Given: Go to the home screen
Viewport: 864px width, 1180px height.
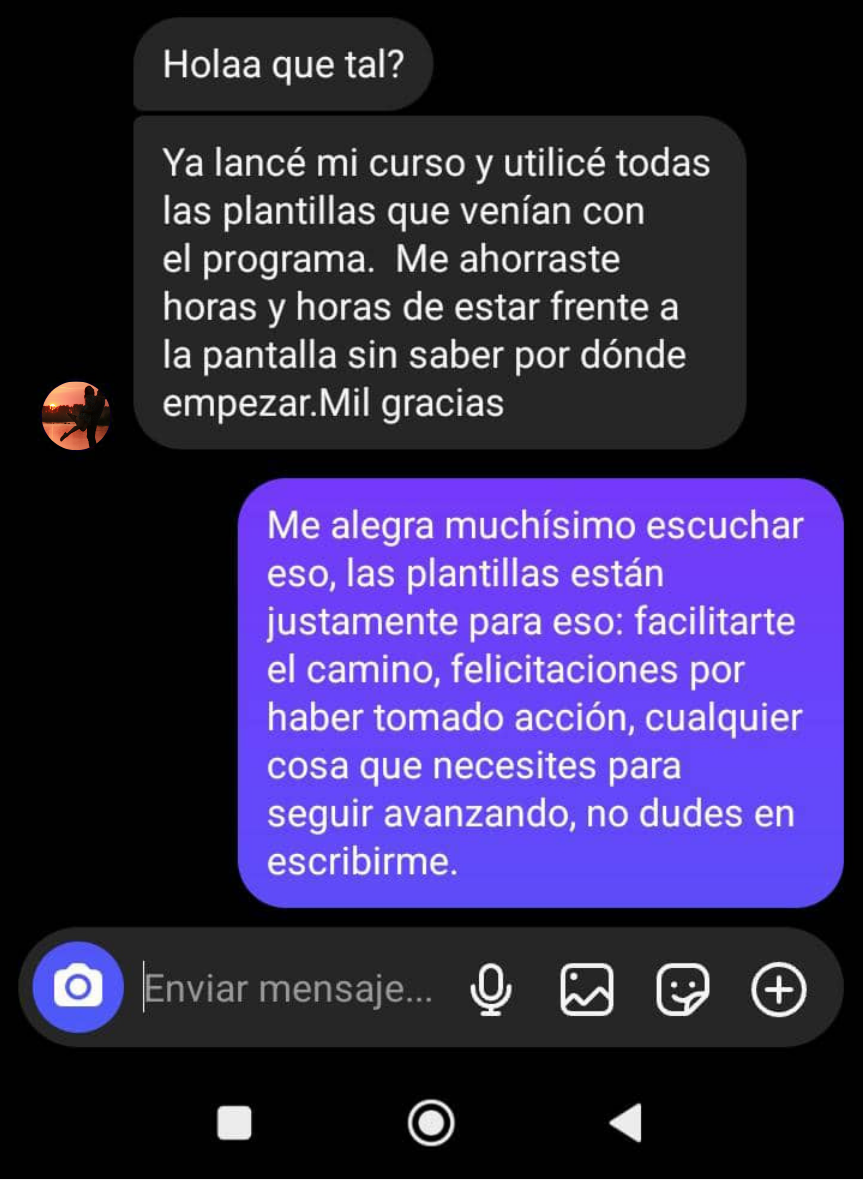Looking at the screenshot, I should coord(431,1123).
